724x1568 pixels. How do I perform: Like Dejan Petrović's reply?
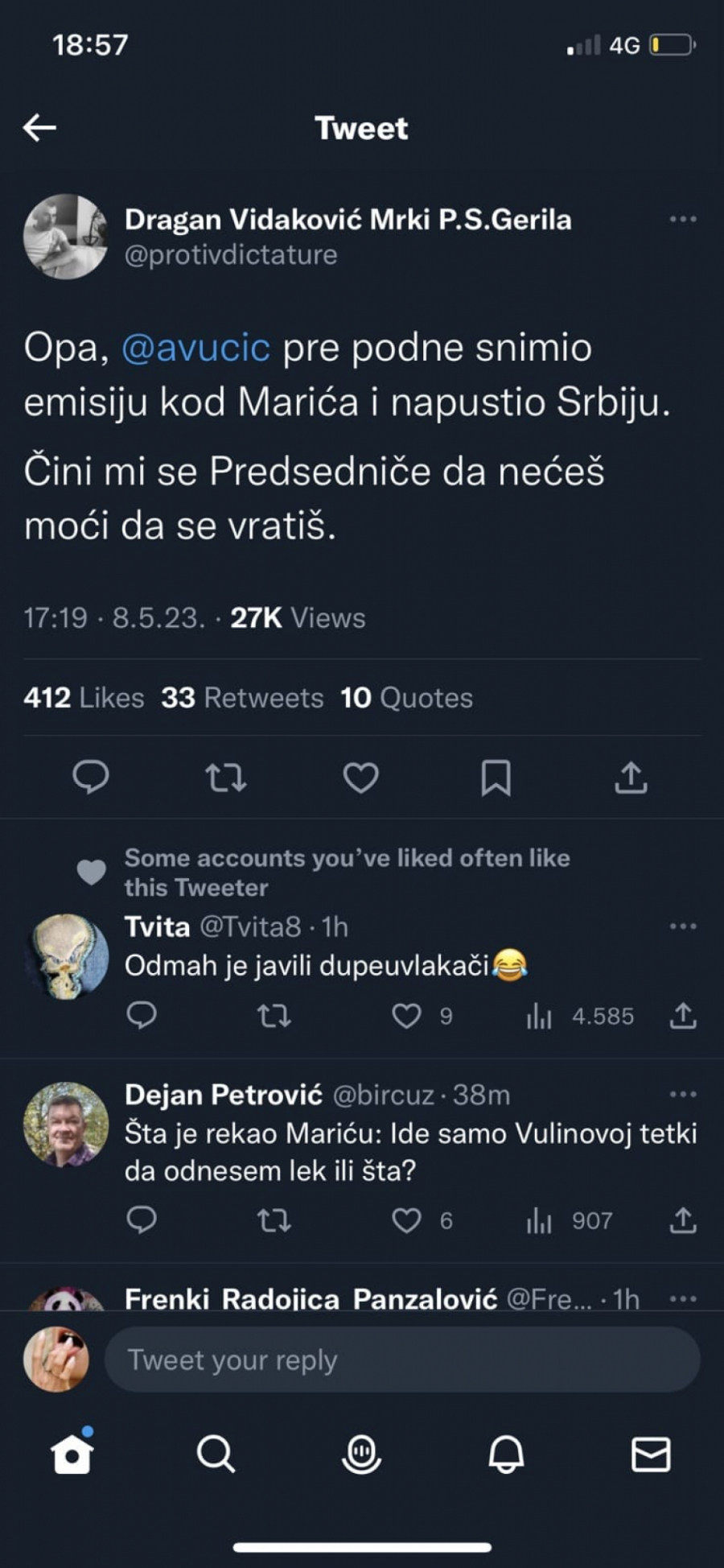(x=406, y=1221)
